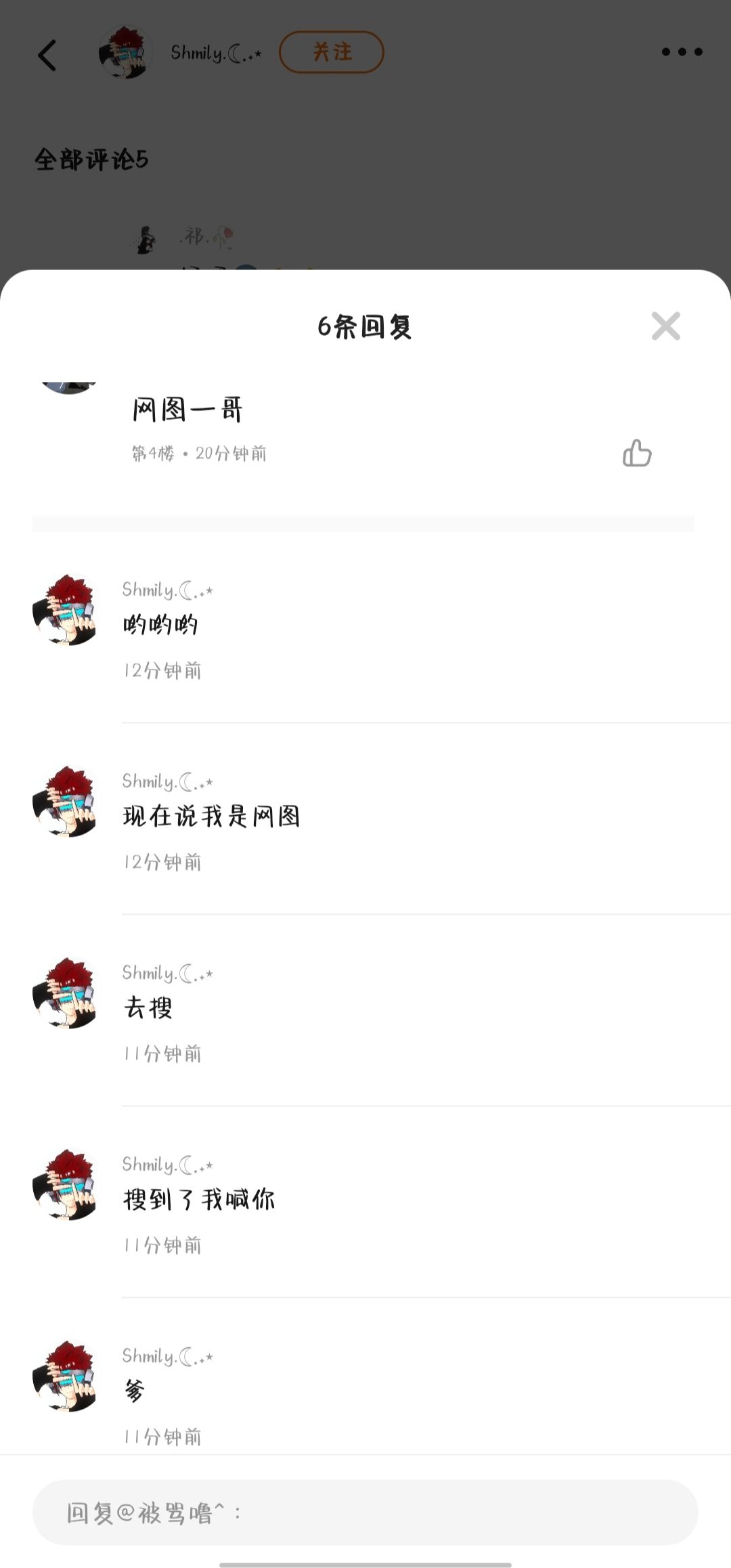Tap the reply input field 回复@被骂噜
Screen dimensions: 731x1568
click(x=365, y=1512)
